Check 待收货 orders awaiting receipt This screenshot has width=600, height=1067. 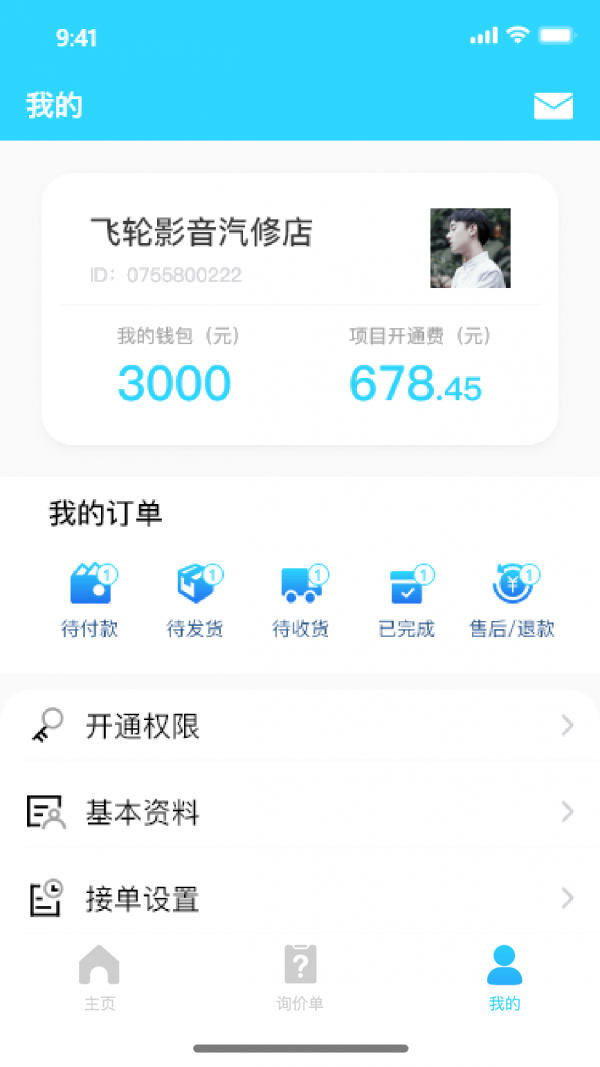(x=301, y=600)
